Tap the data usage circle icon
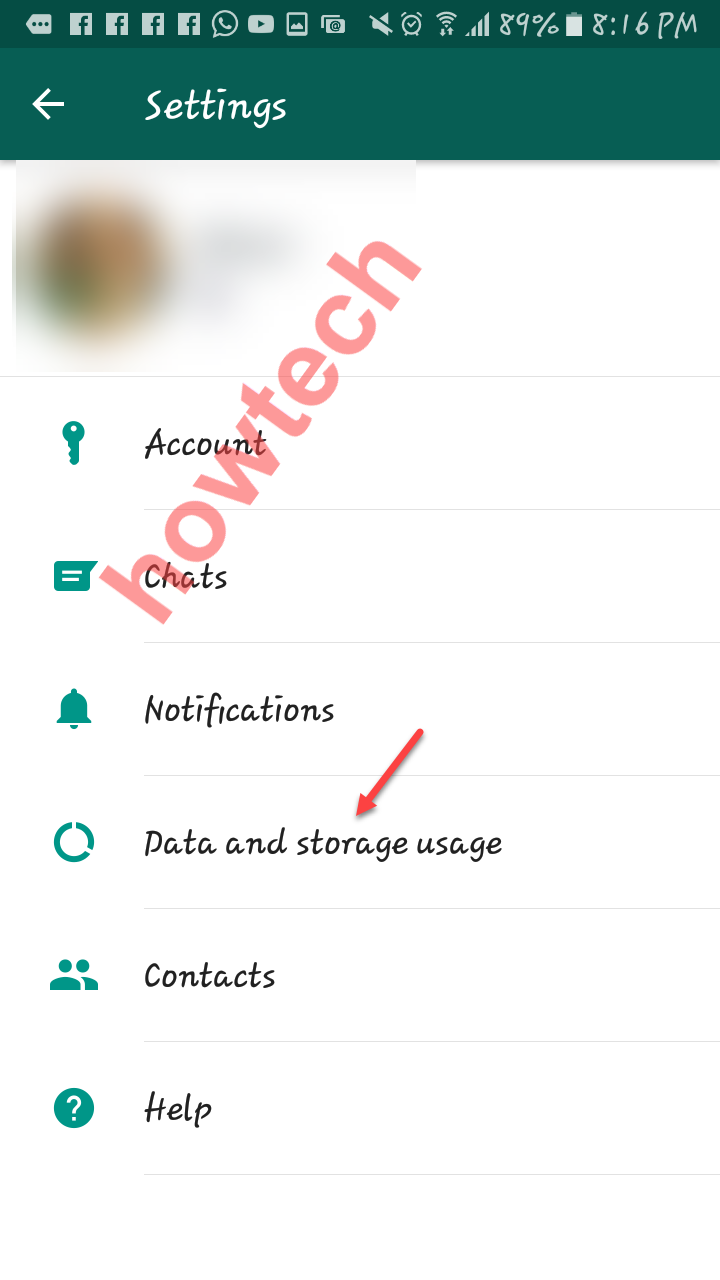This screenshot has height=1280, width=720. (x=74, y=842)
